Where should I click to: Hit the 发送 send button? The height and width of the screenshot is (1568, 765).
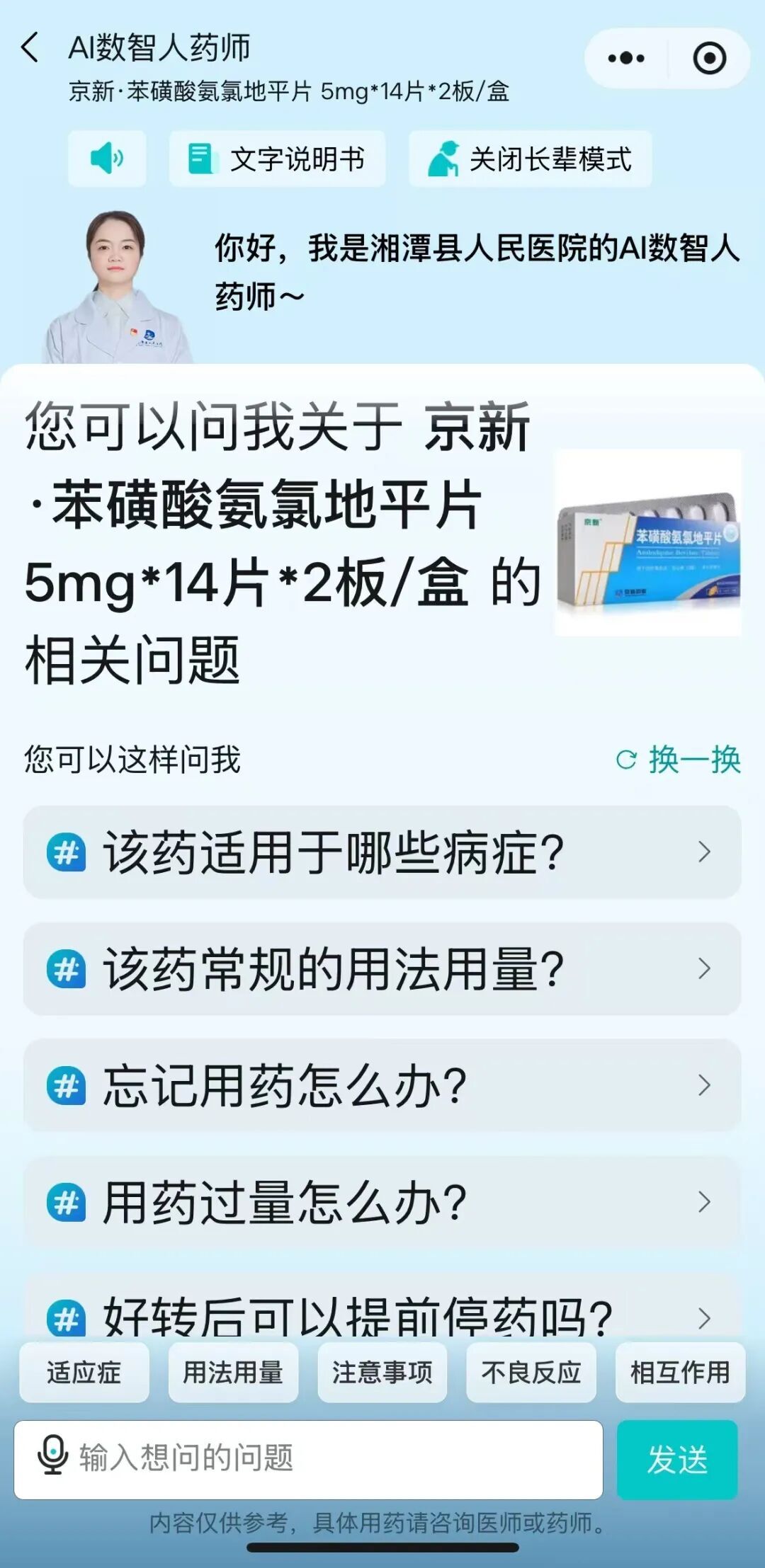(x=677, y=1459)
